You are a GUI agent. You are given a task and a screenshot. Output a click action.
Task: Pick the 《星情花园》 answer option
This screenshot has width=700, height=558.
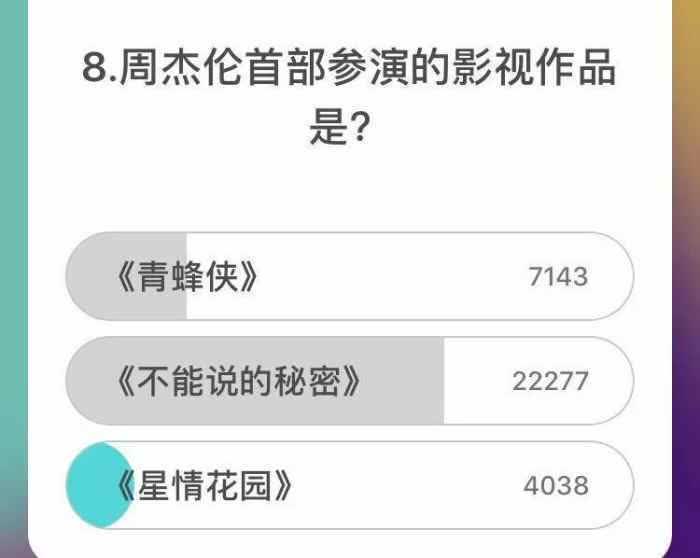(350, 485)
